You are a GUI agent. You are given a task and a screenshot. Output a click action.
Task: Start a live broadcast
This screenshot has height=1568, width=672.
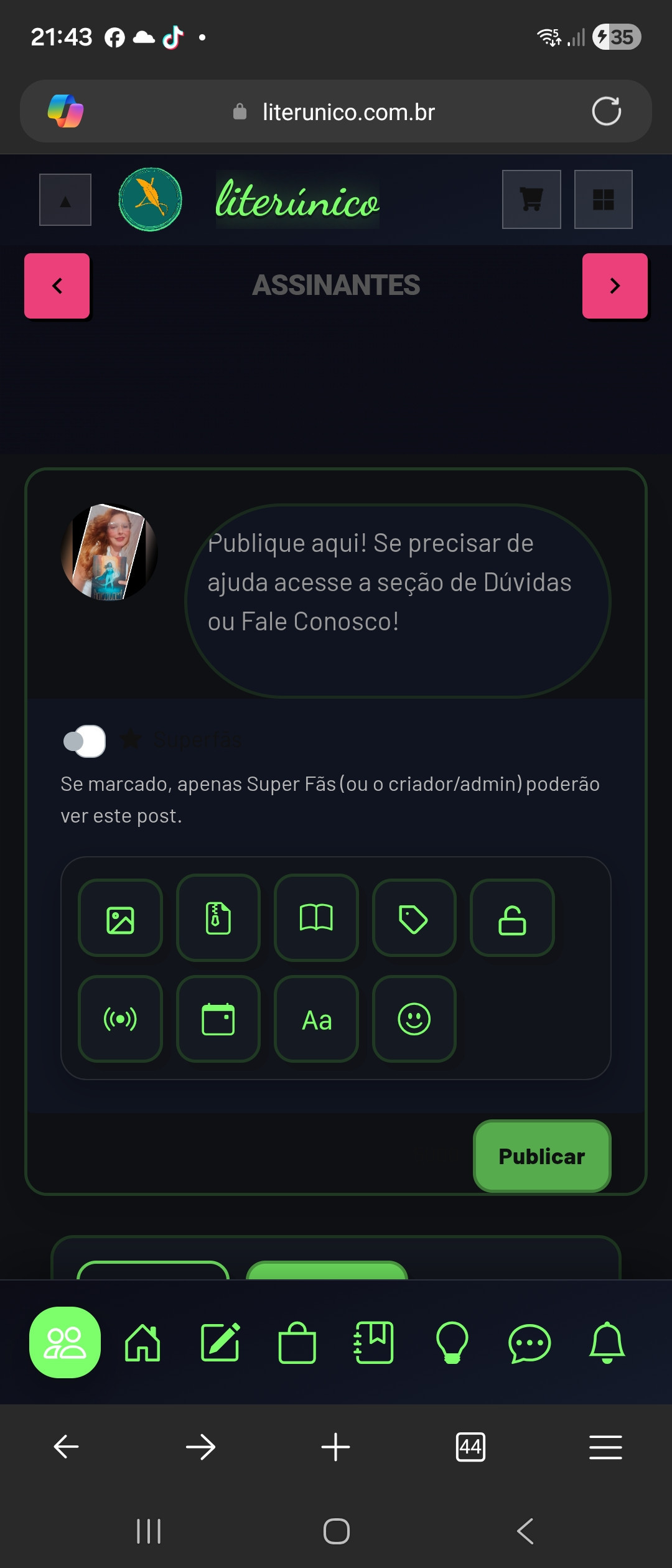120,1019
